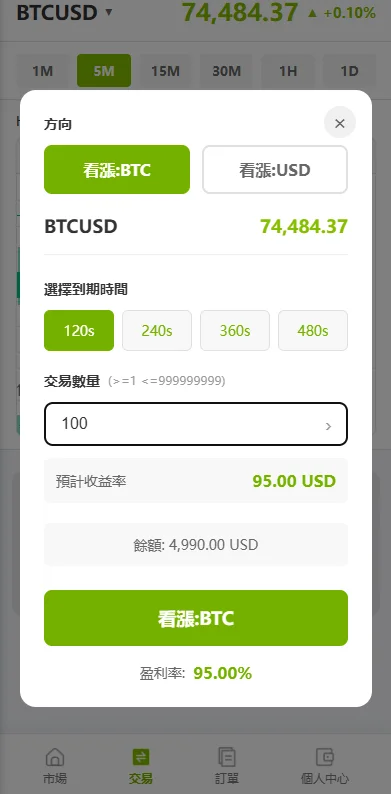Open the 市場 tab
Screen dimensions: 391x794
[55, 766]
